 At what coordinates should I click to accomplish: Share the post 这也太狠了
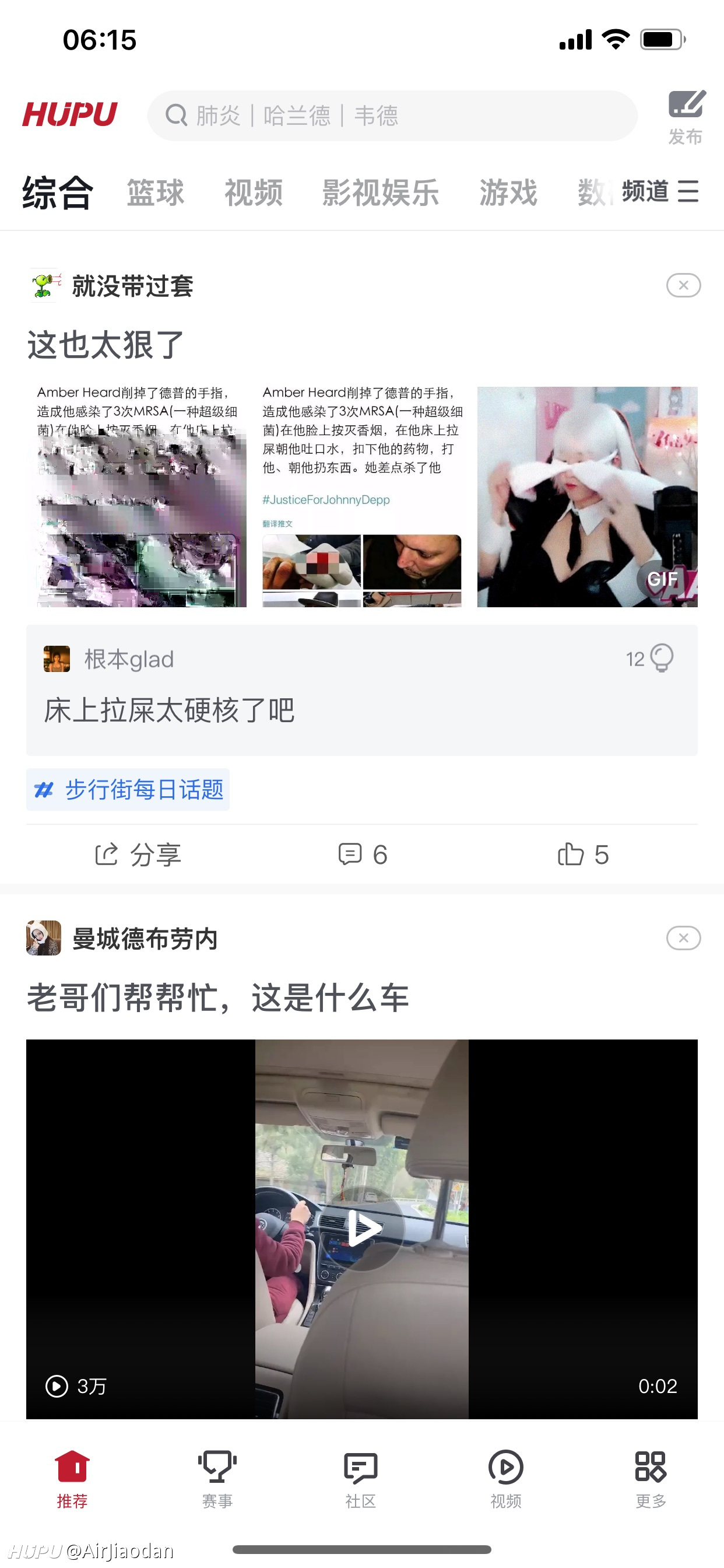pos(138,855)
